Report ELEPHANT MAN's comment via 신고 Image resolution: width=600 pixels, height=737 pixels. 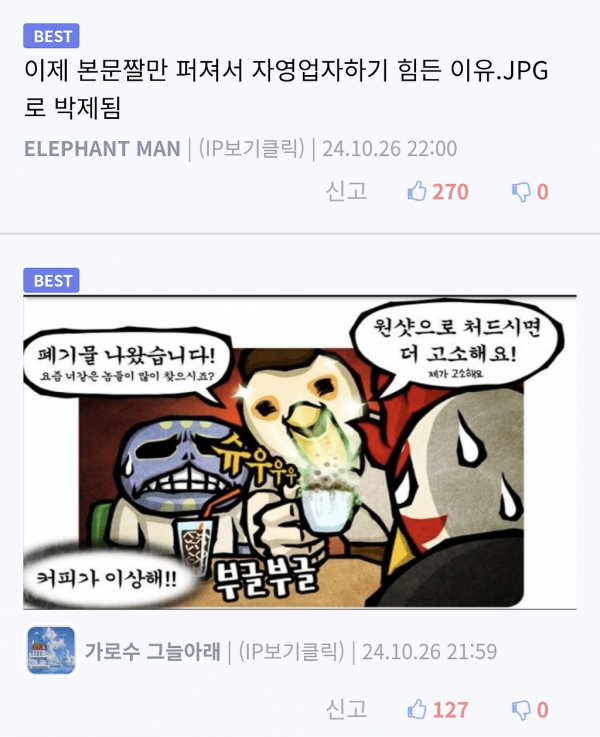click(346, 191)
